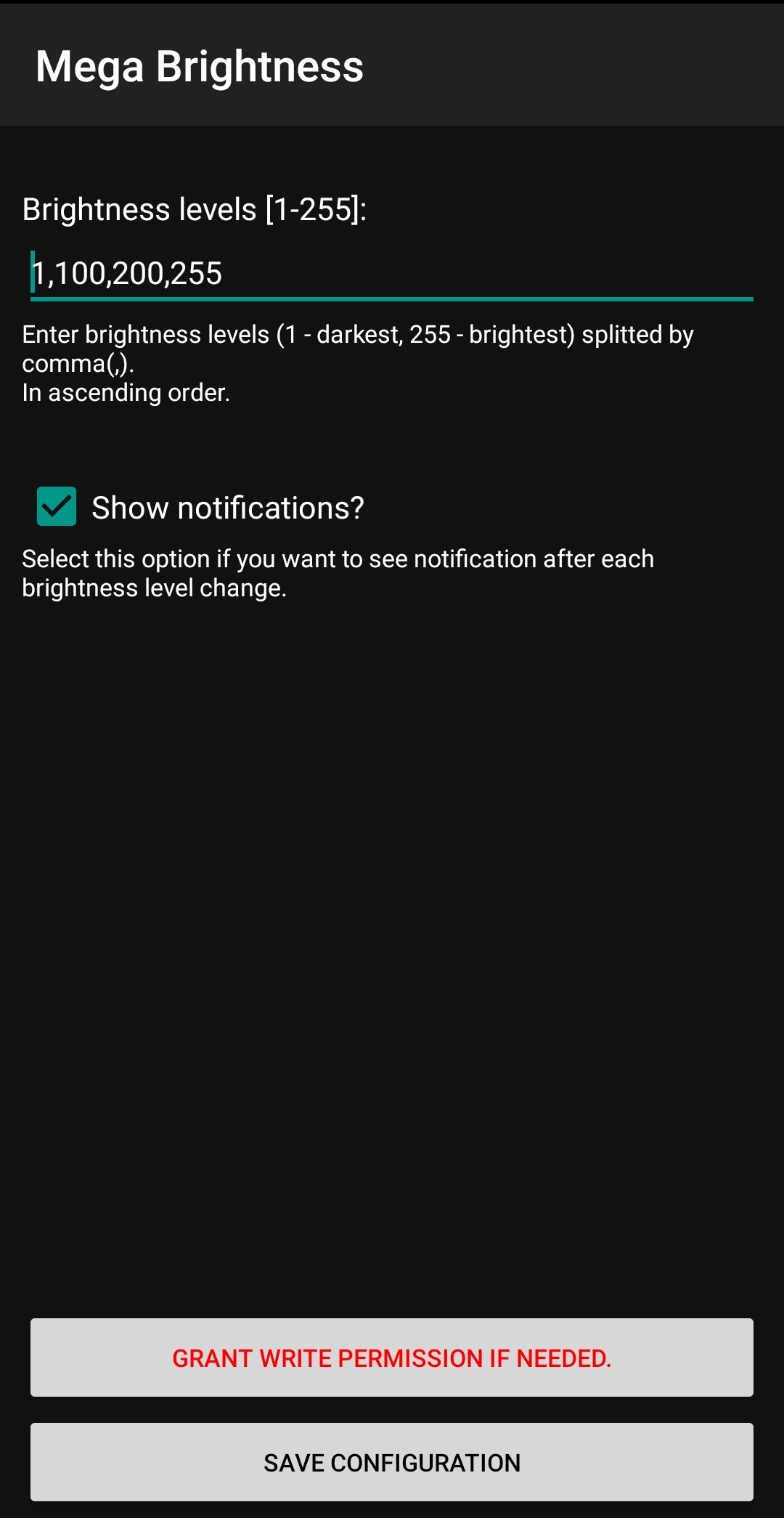The width and height of the screenshot is (784, 1518).
Task: Tap the brightness levels text field
Action: [x=392, y=275]
